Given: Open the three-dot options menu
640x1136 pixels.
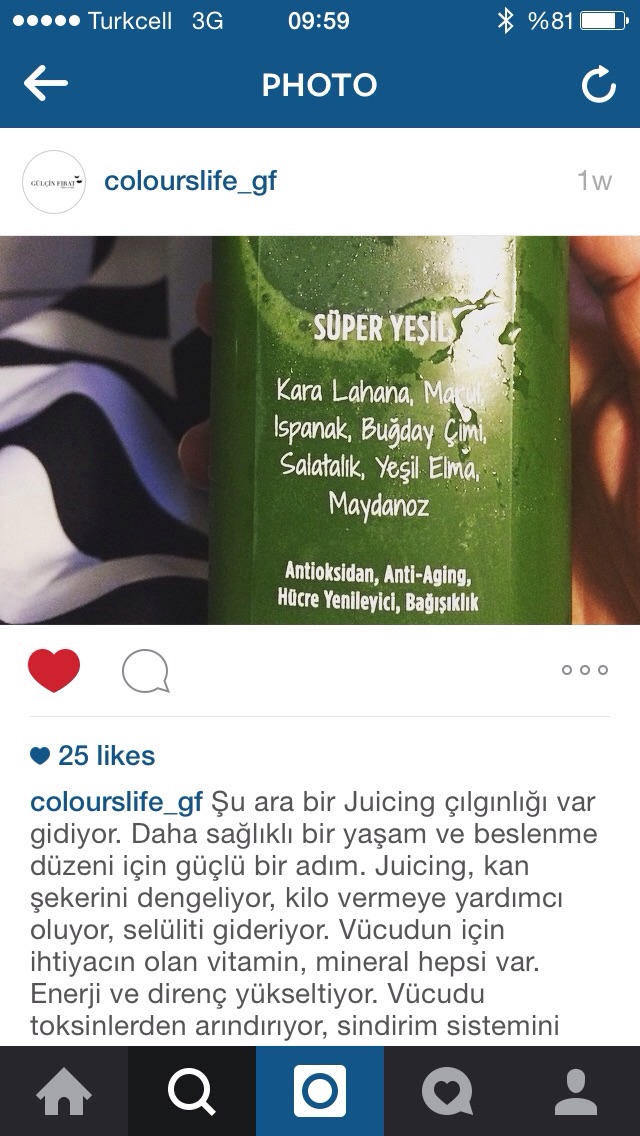Looking at the screenshot, I should pyautogui.click(x=585, y=670).
